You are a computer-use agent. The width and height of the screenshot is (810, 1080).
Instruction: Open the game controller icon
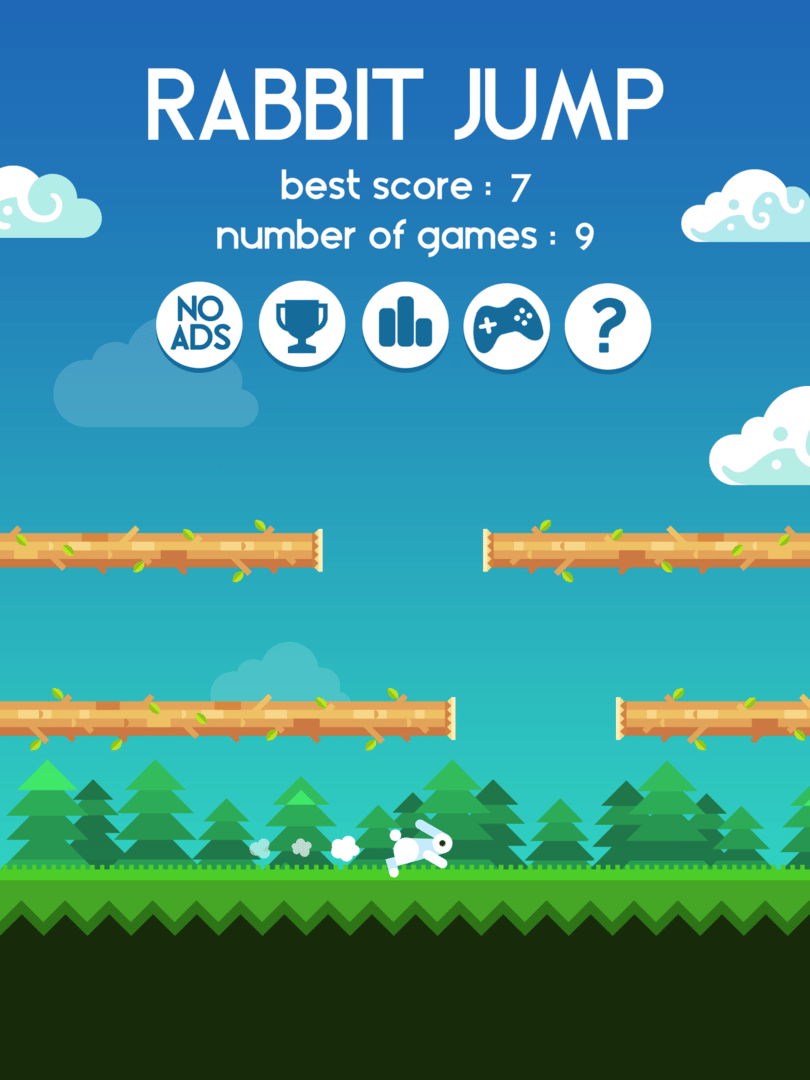click(507, 325)
